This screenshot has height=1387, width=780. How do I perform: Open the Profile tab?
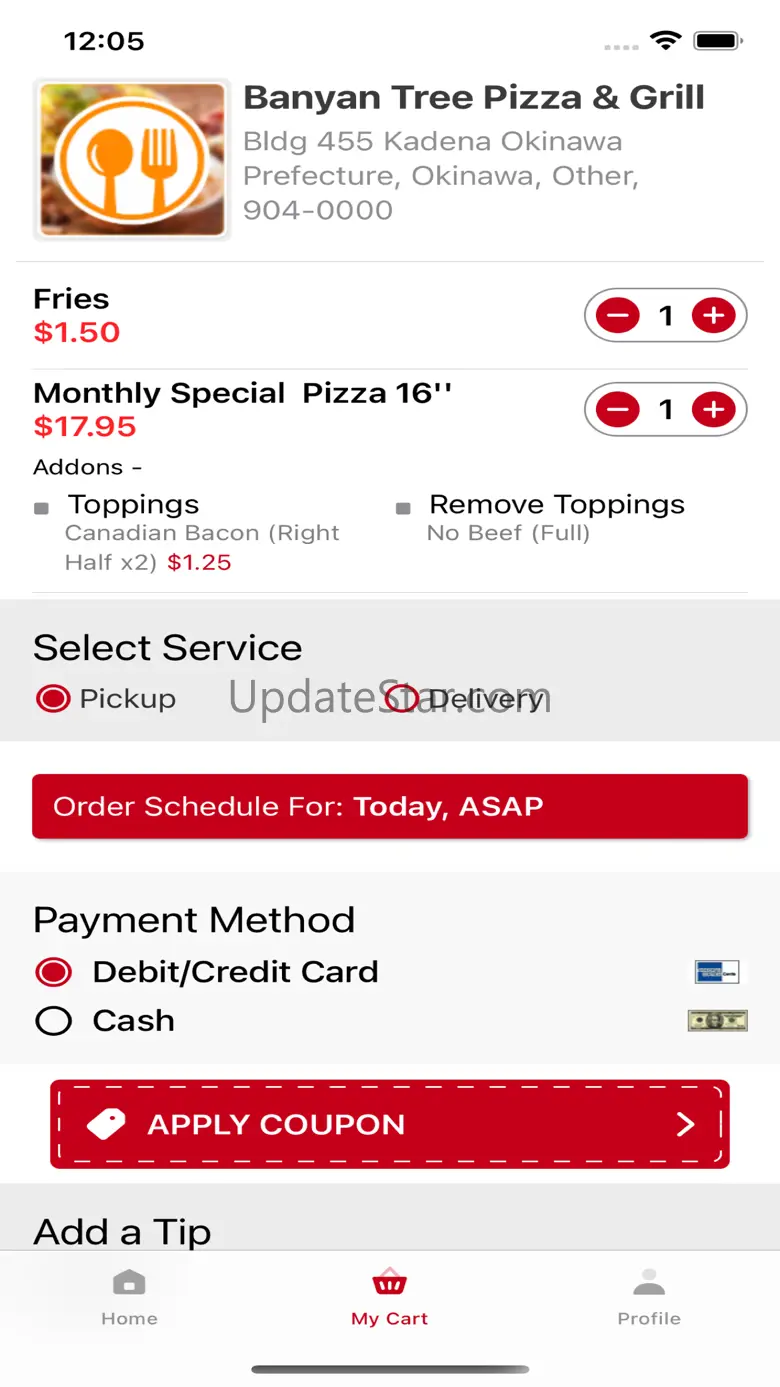649,1298
